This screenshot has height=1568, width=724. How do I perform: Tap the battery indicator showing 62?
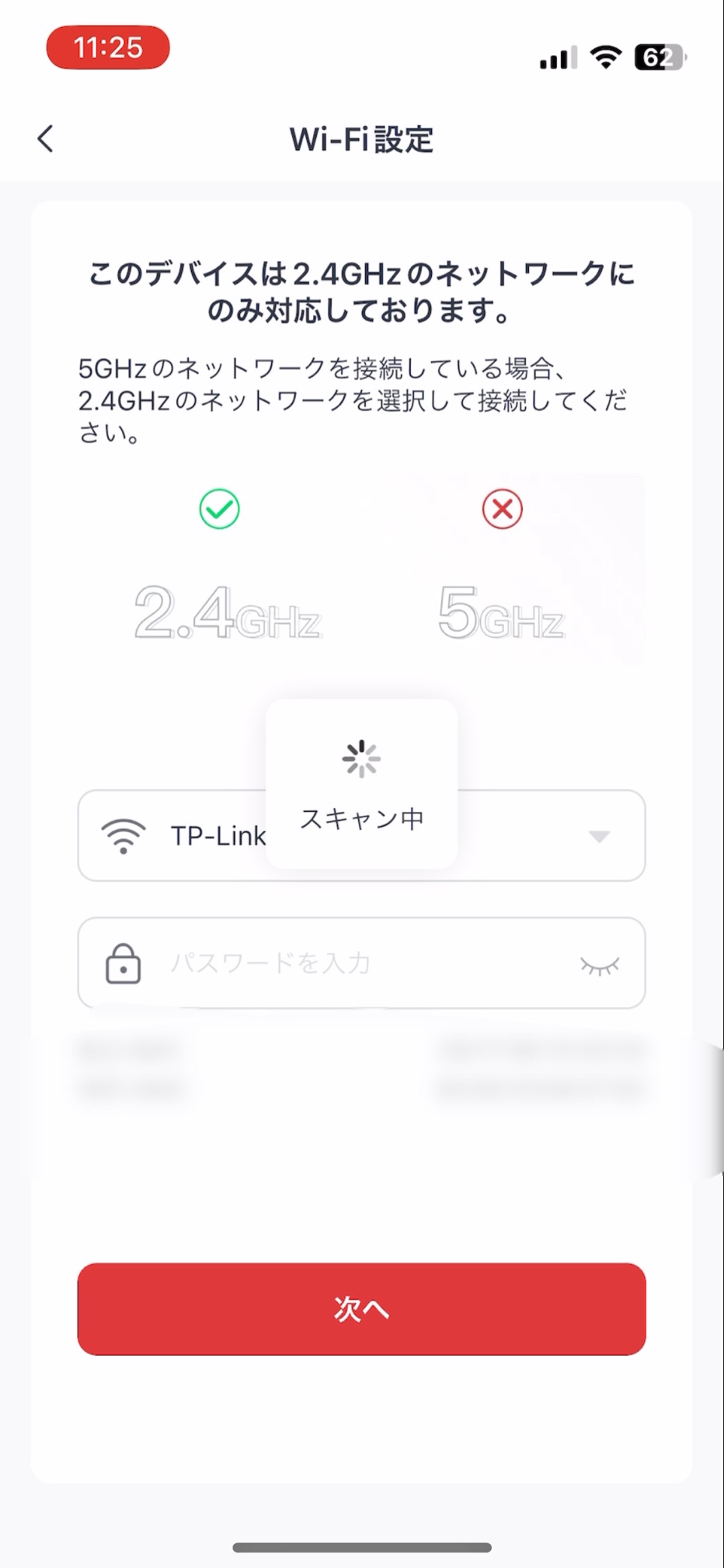coord(657,56)
